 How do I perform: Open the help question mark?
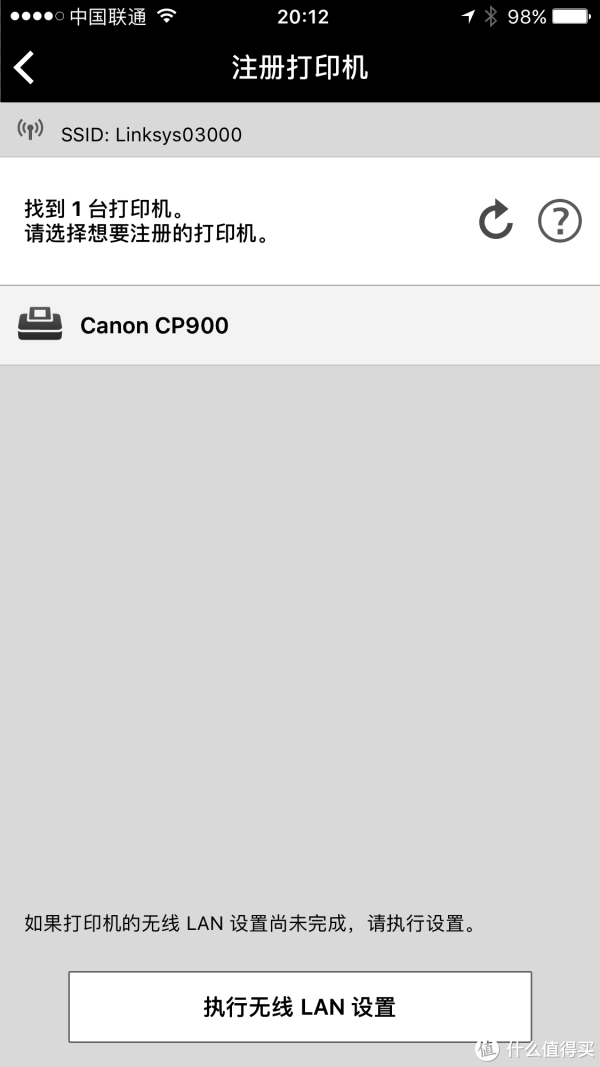pyautogui.click(x=560, y=220)
